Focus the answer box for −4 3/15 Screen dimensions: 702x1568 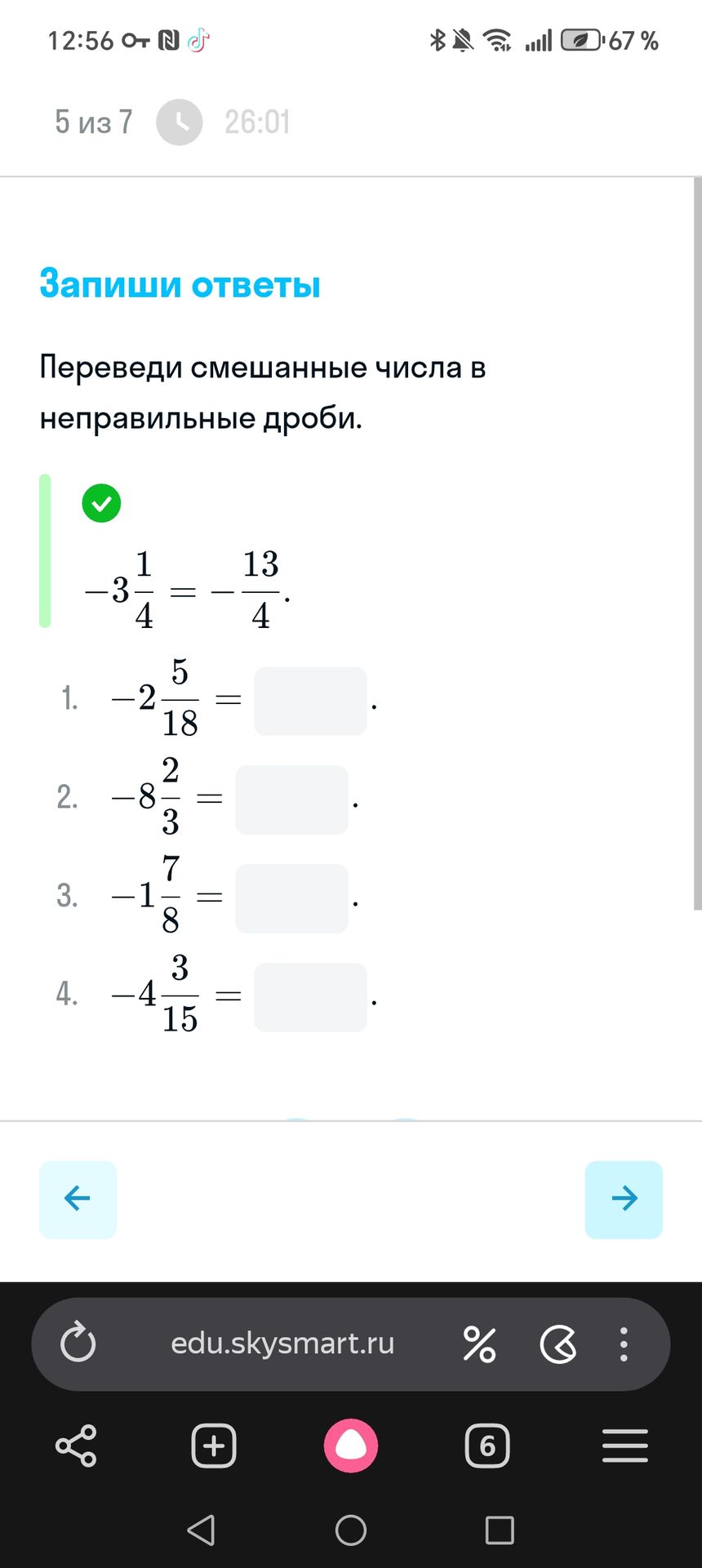tap(310, 997)
